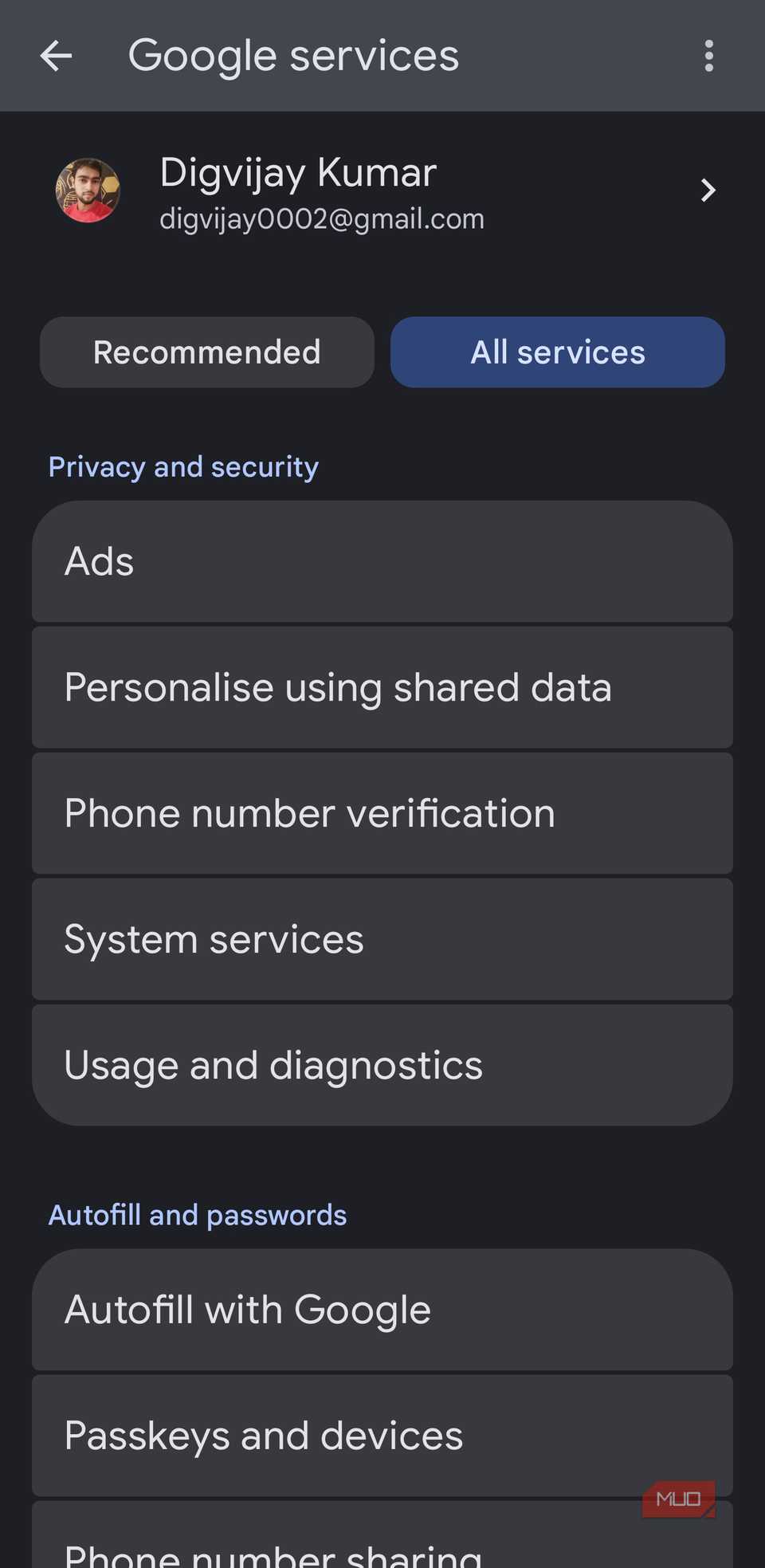Open the three-dot overflow menu
This screenshot has width=765, height=1568.
(x=708, y=56)
